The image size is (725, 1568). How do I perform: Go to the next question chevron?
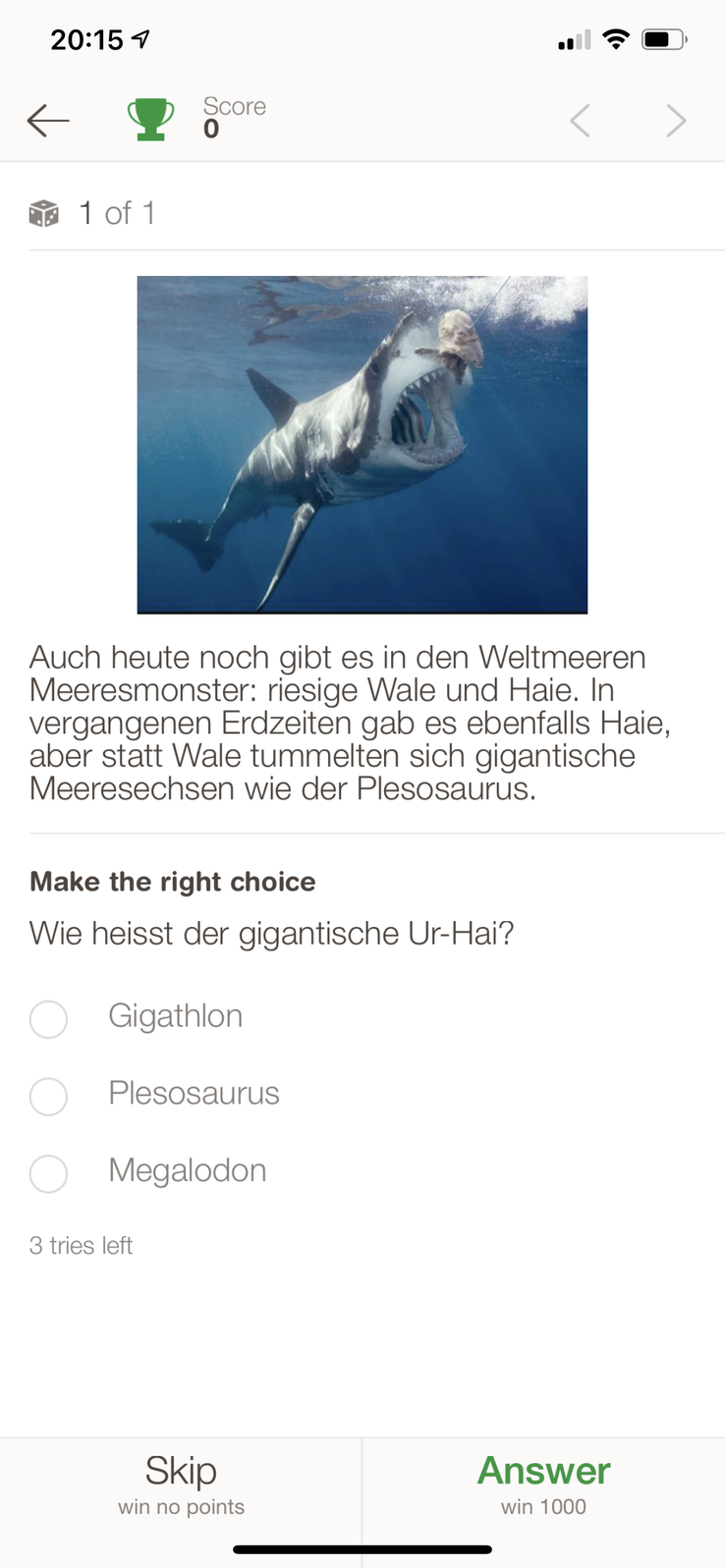[676, 121]
